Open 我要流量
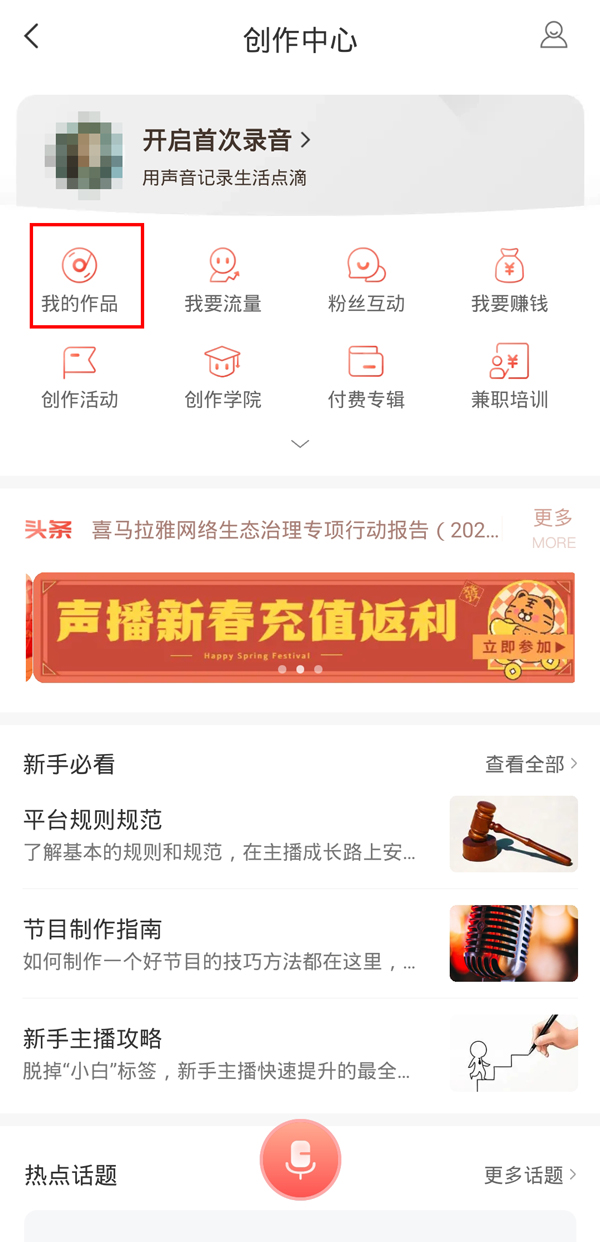 [x=223, y=278]
